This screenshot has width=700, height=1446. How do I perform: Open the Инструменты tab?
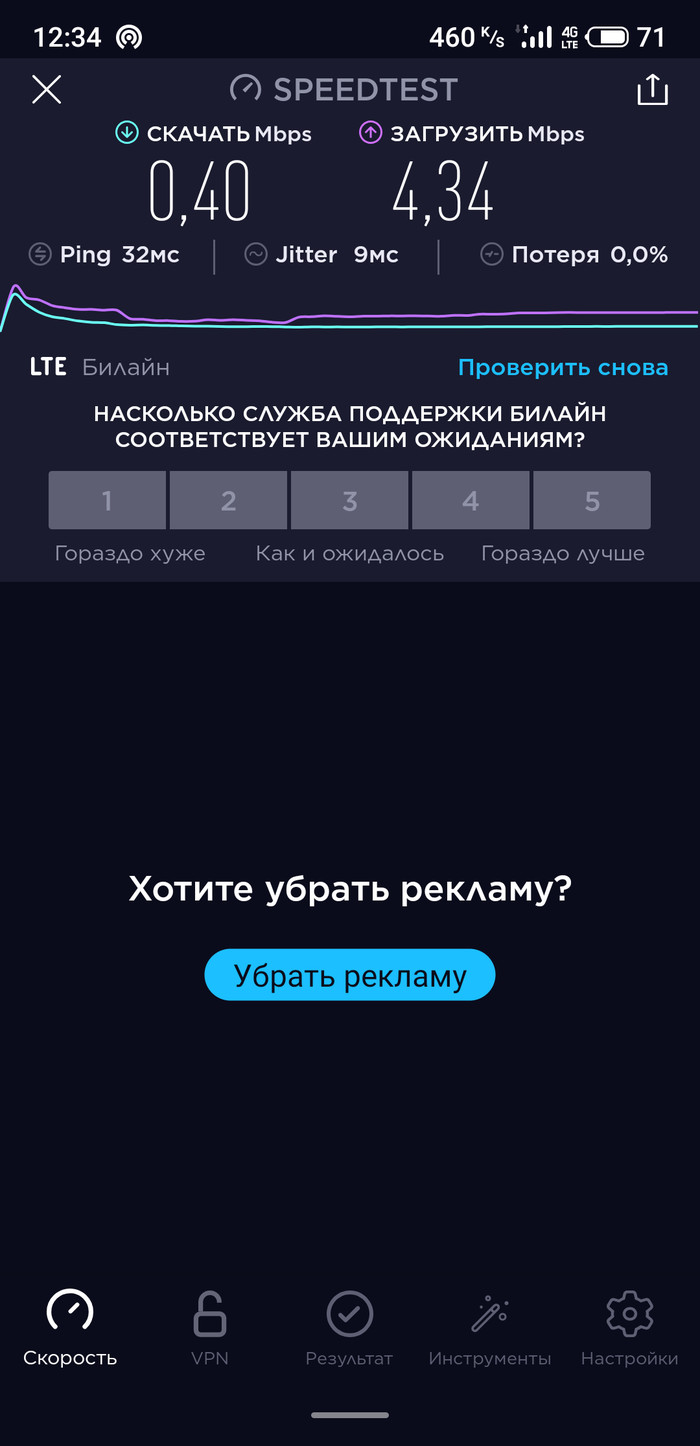489,1328
